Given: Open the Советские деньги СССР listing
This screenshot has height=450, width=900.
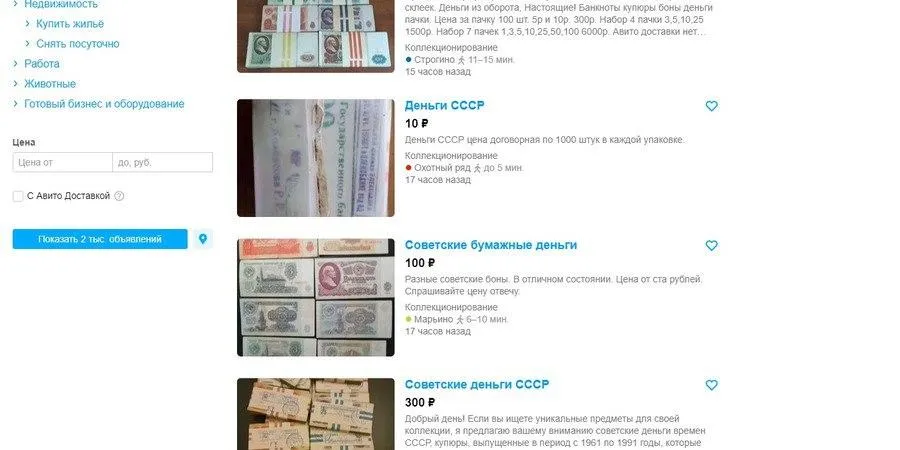Looking at the screenshot, I should point(476,385).
